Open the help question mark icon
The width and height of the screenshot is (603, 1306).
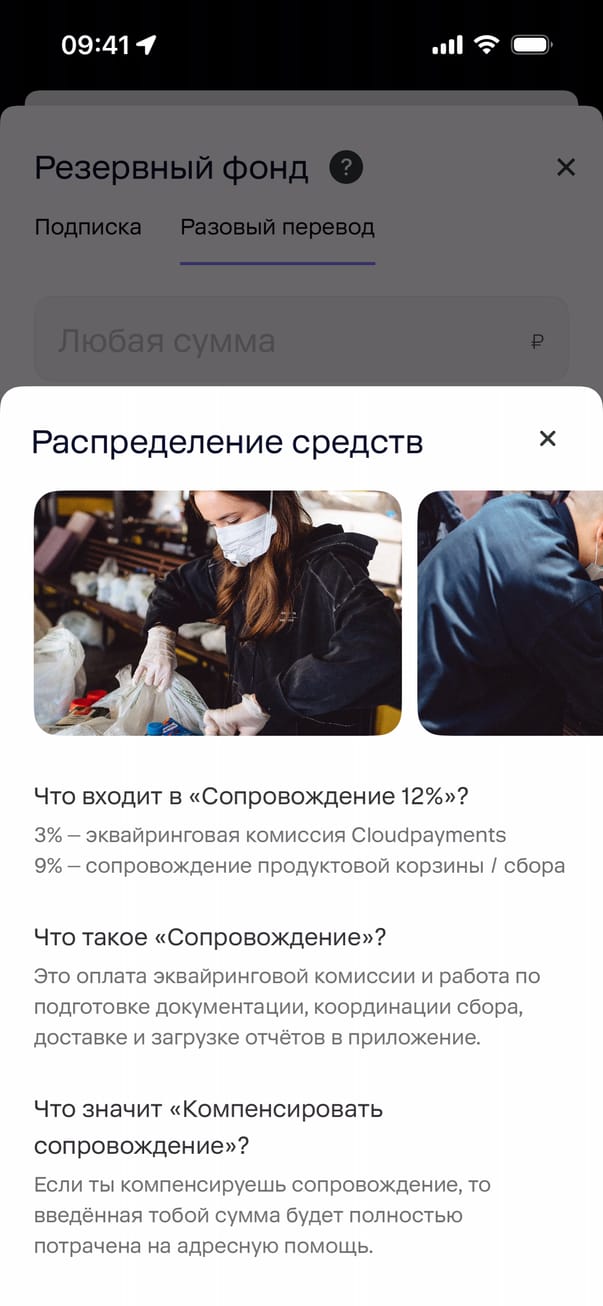346,167
